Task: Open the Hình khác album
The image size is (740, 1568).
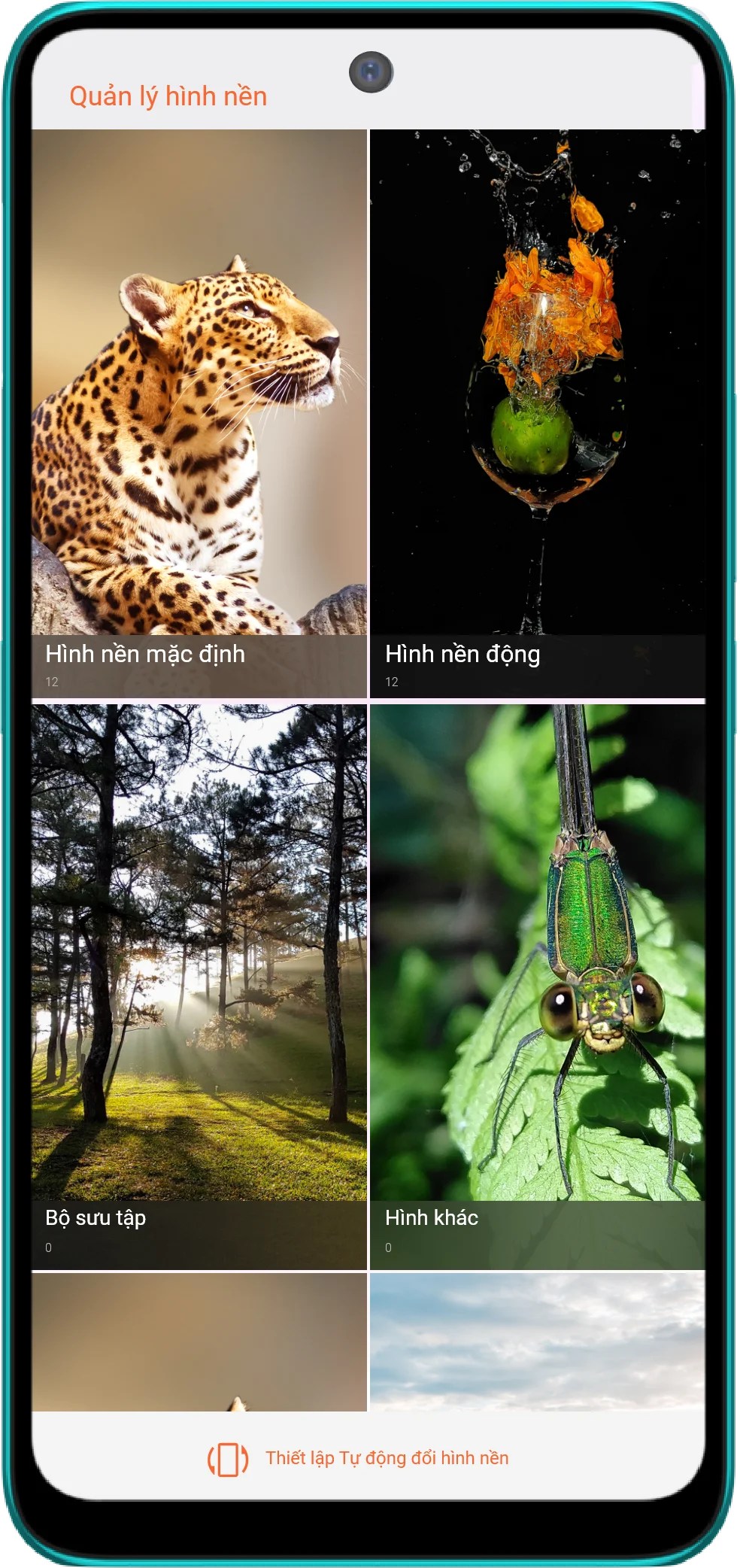Action: [x=537, y=986]
